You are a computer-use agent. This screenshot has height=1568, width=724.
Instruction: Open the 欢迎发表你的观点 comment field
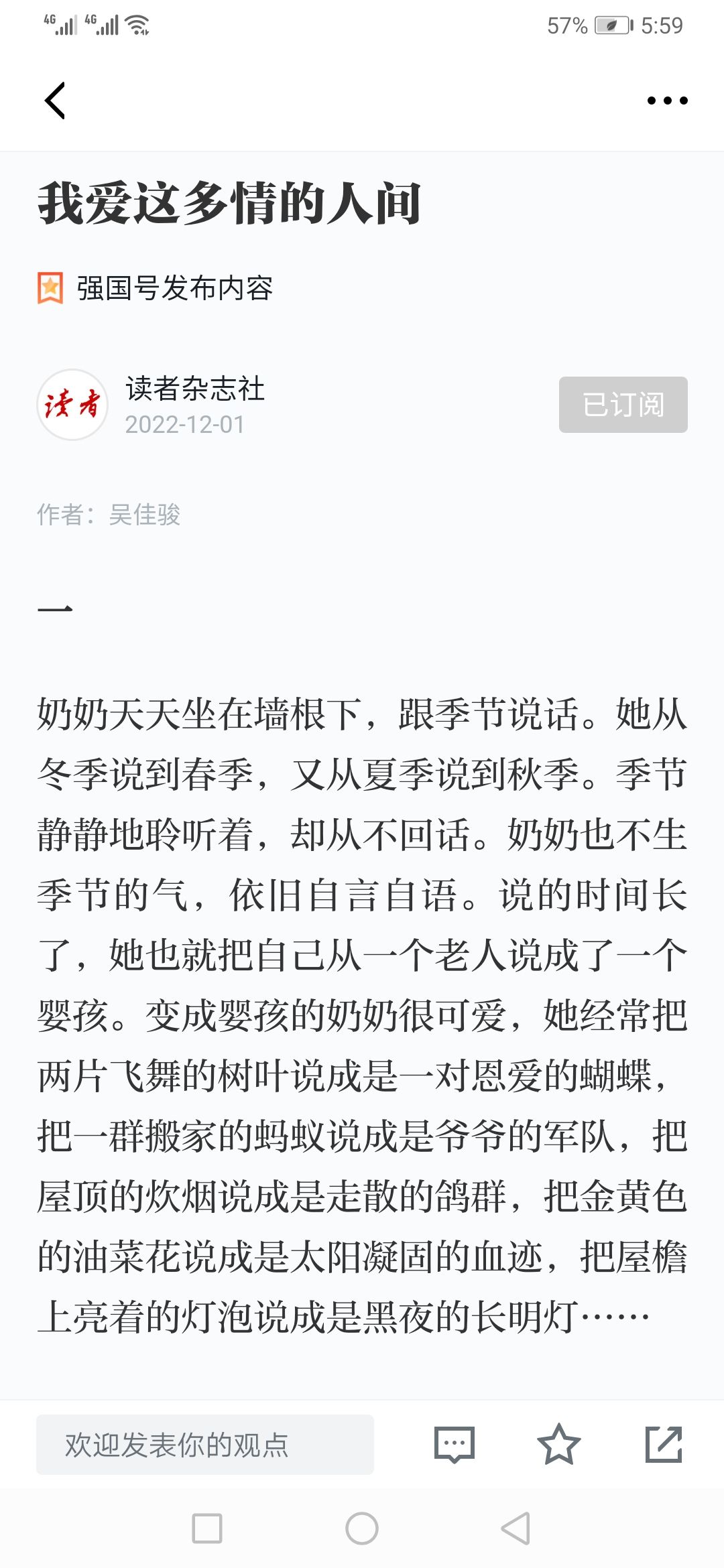205,1445
